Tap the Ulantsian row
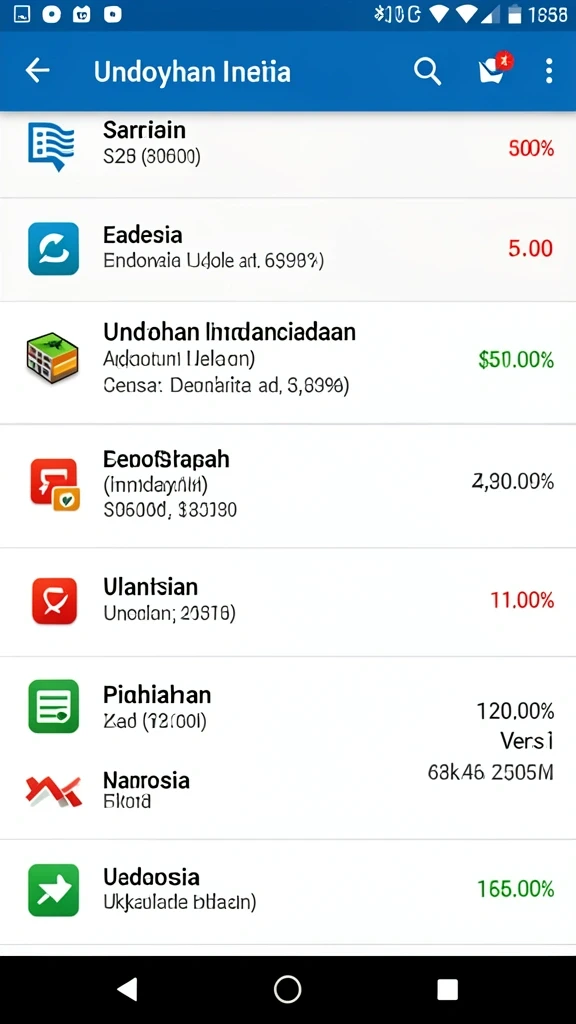Viewport: 576px width, 1024px height. [288, 602]
